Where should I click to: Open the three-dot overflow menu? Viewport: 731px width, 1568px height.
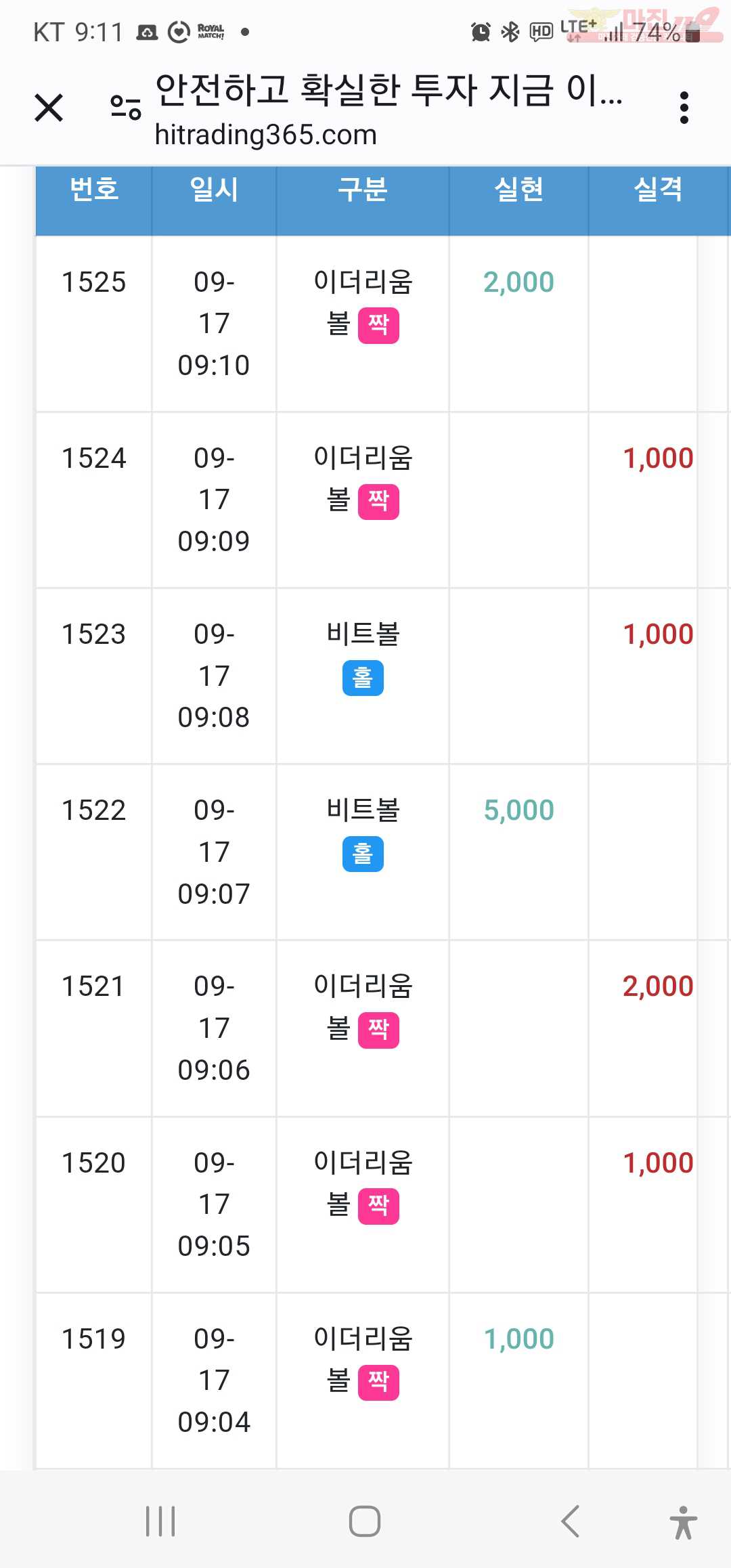684,108
